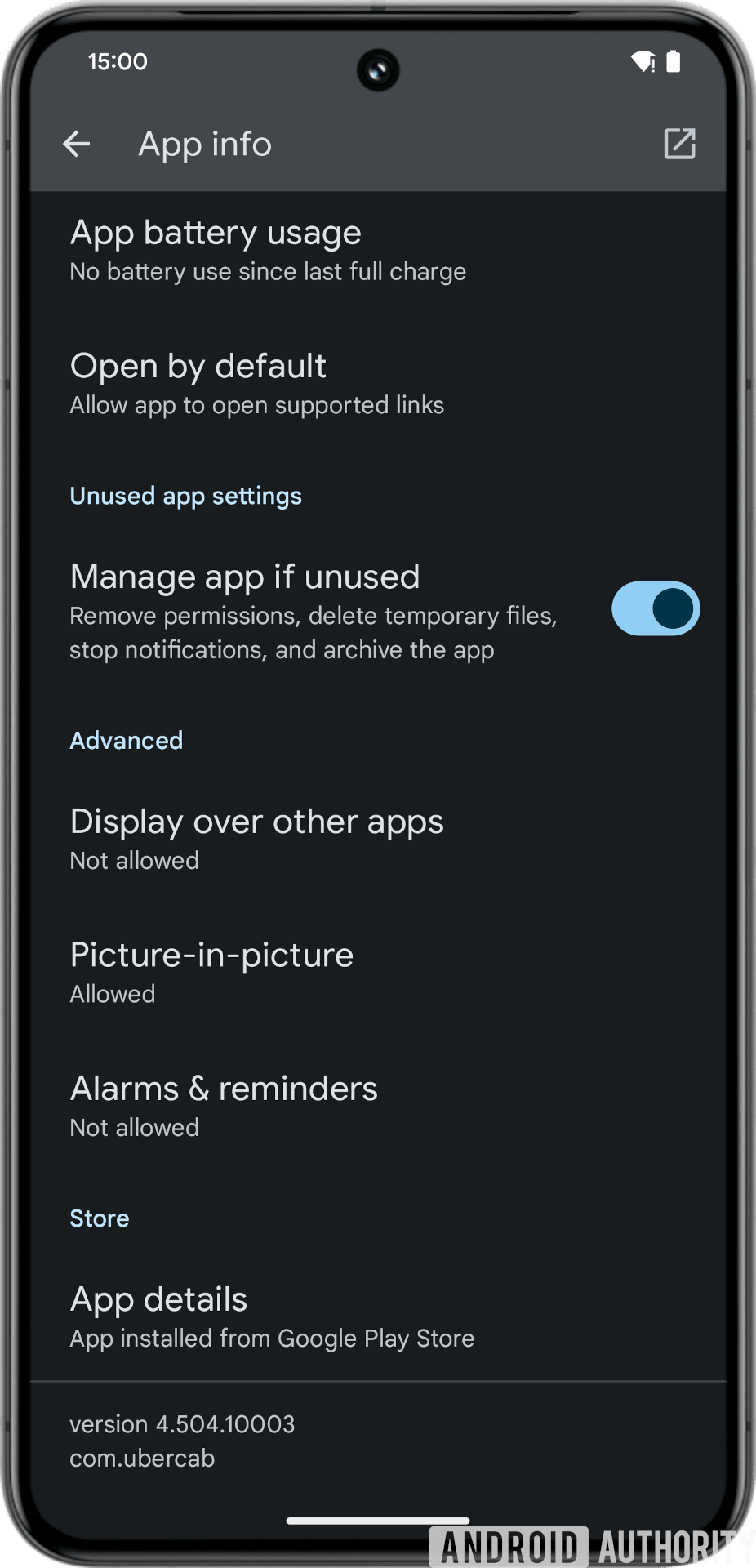Image resolution: width=756 pixels, height=1568 pixels.
Task: Go back from App info
Action: tap(77, 145)
